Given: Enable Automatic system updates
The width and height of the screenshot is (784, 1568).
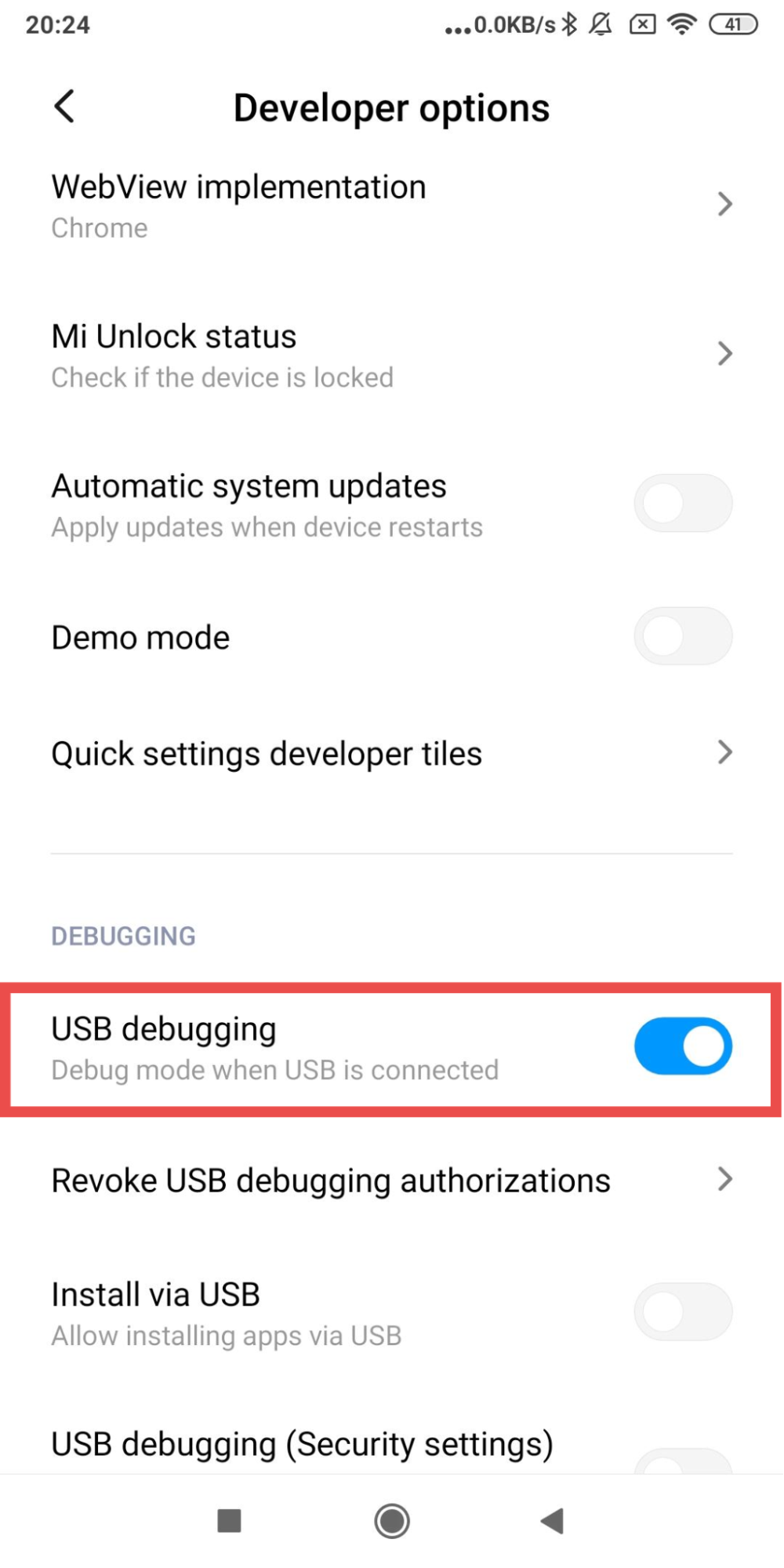Looking at the screenshot, I should pos(683,503).
